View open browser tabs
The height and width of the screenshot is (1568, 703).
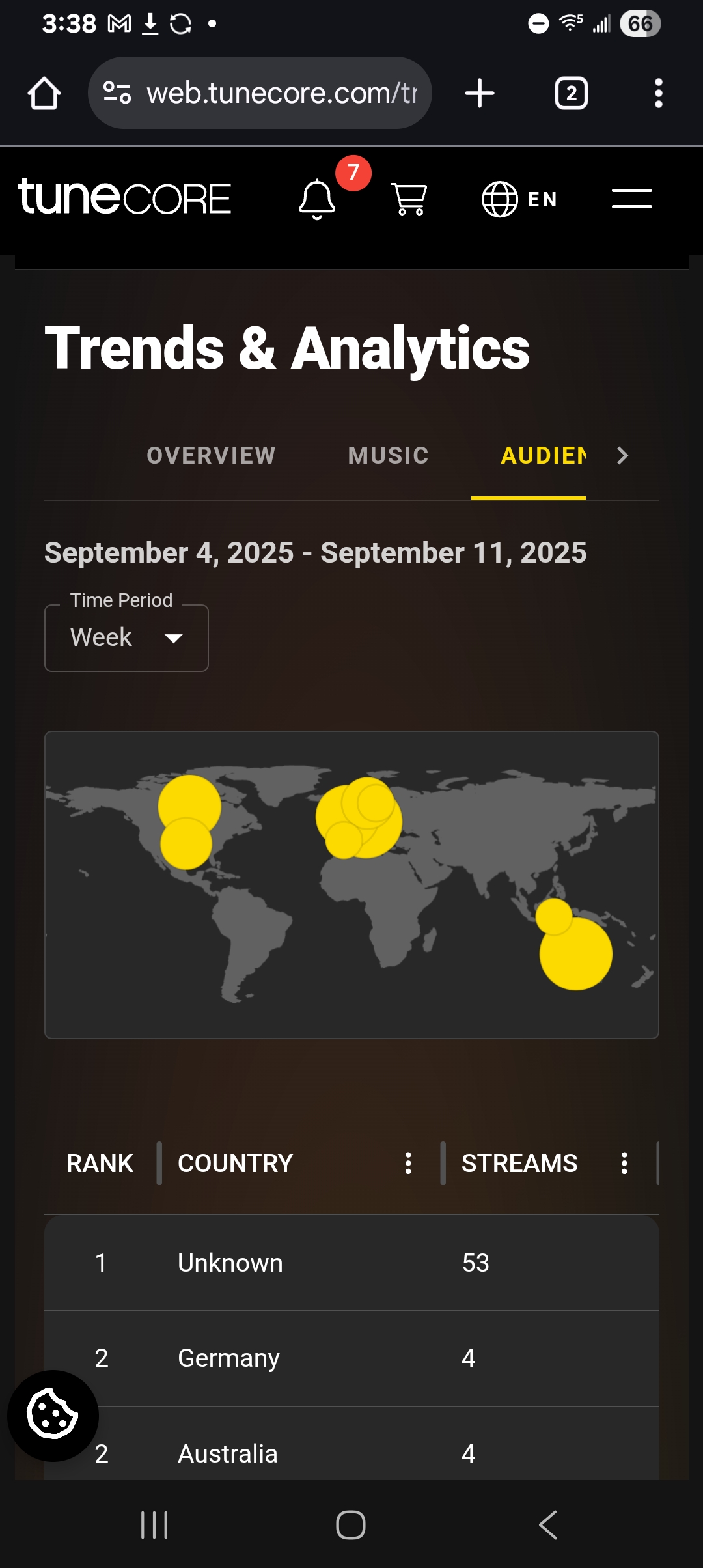(571, 93)
